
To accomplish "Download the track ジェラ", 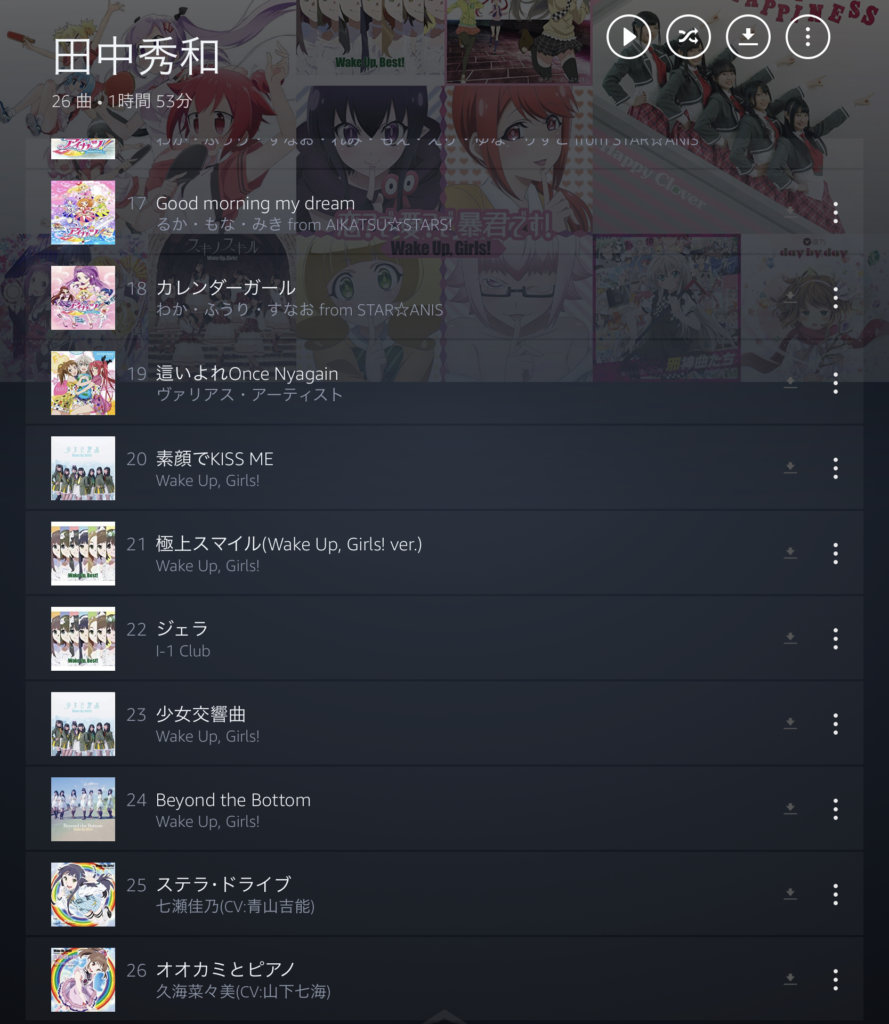I will point(790,639).
